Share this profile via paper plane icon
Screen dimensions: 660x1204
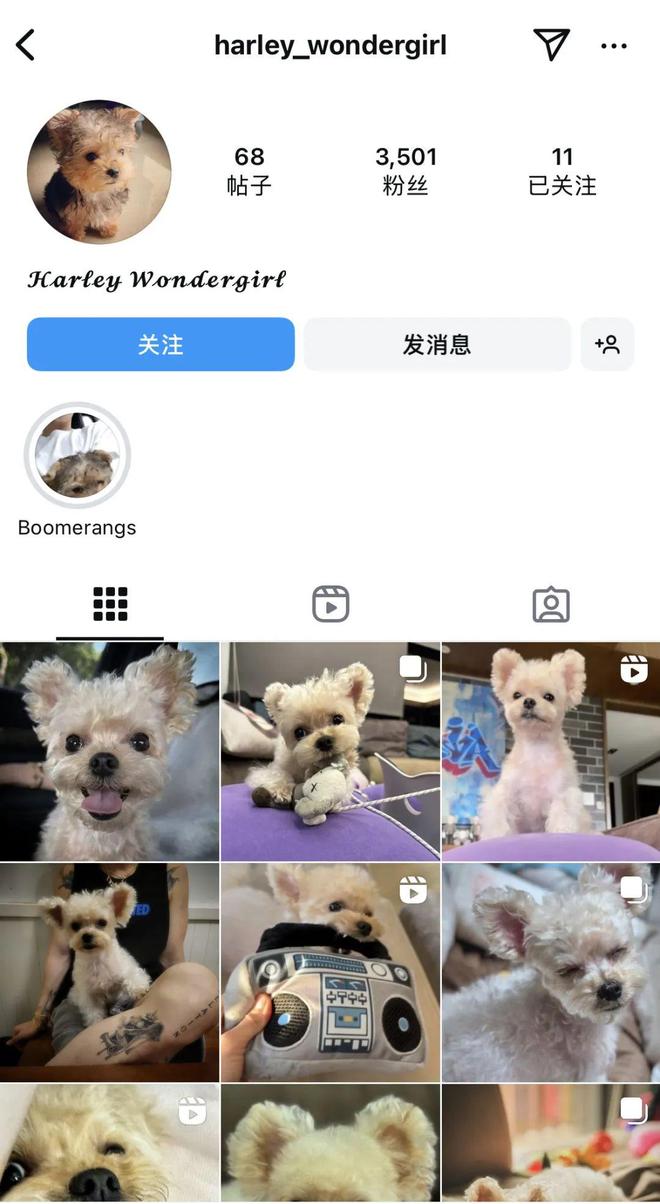coord(551,44)
